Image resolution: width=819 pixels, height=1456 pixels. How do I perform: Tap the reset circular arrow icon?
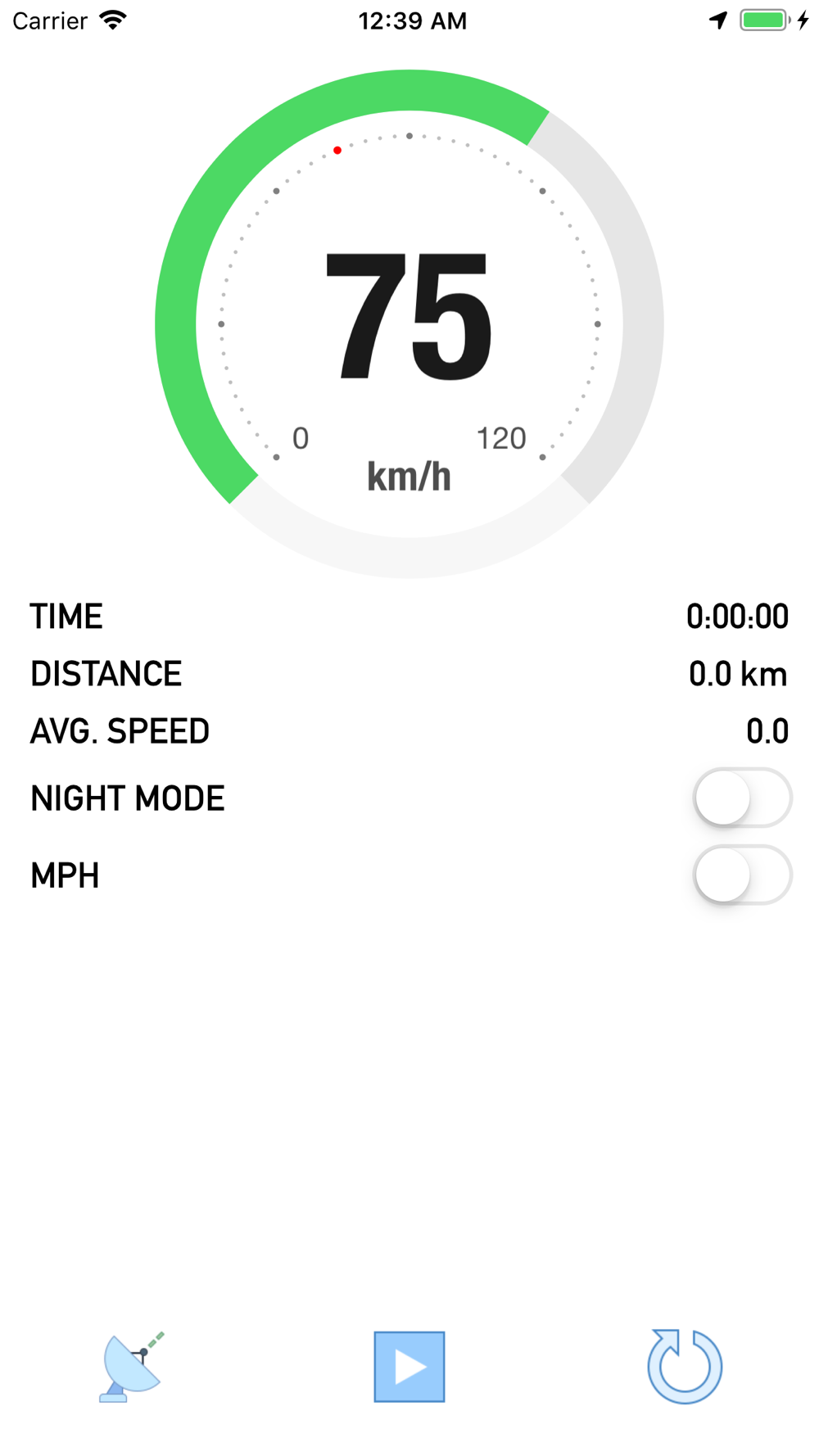click(x=685, y=1366)
